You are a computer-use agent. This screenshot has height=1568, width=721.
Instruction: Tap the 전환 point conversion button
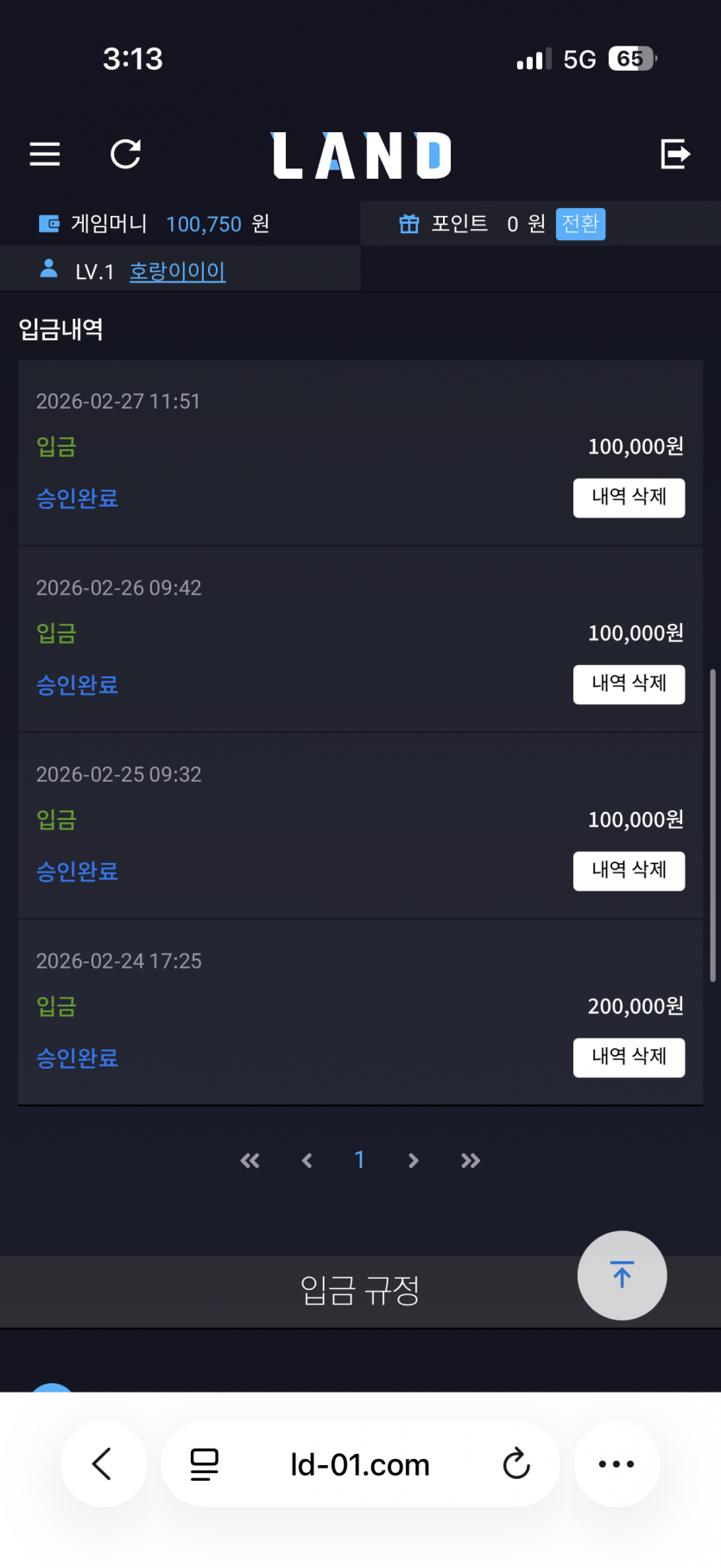coord(580,224)
